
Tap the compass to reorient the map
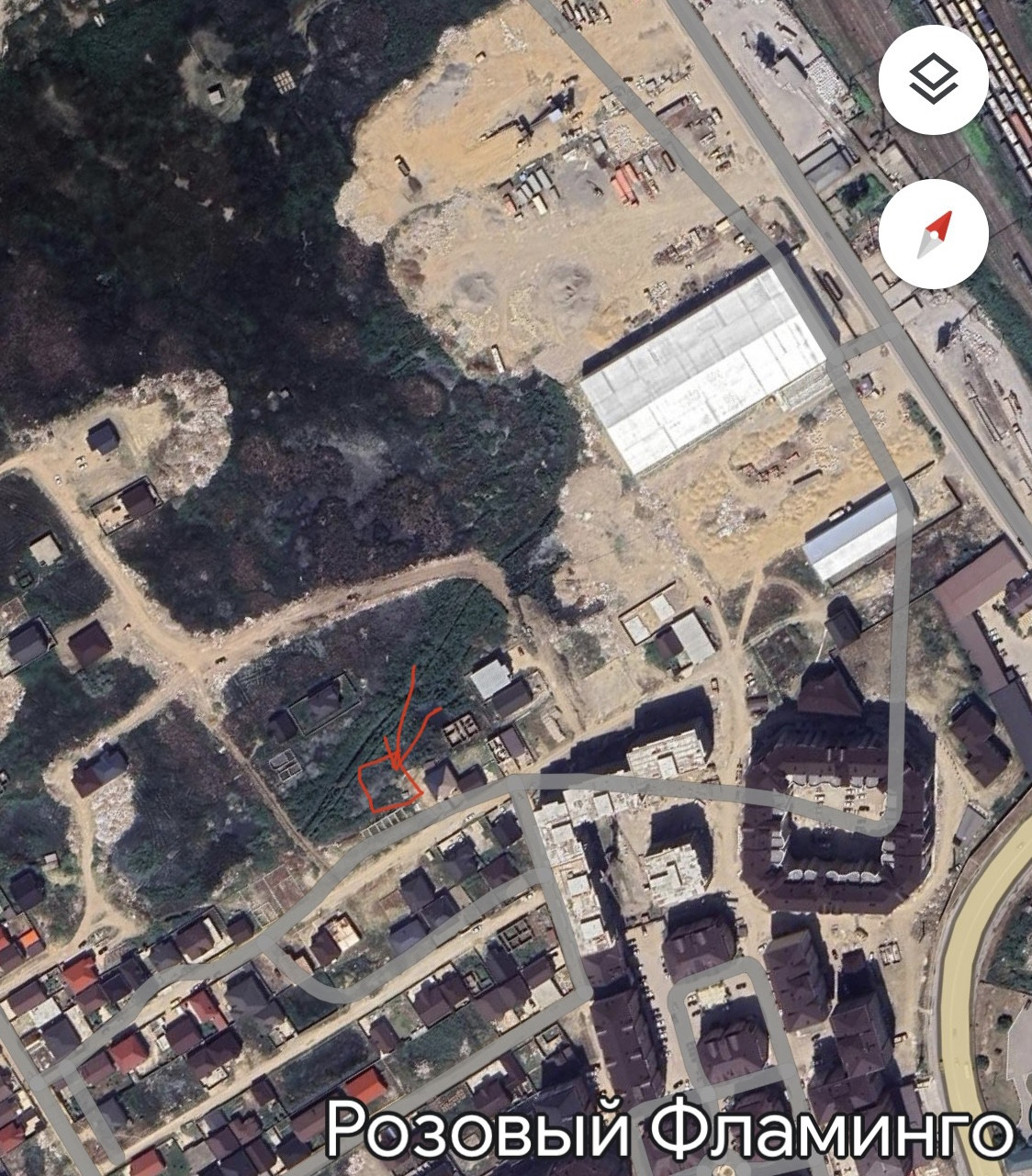[933, 234]
